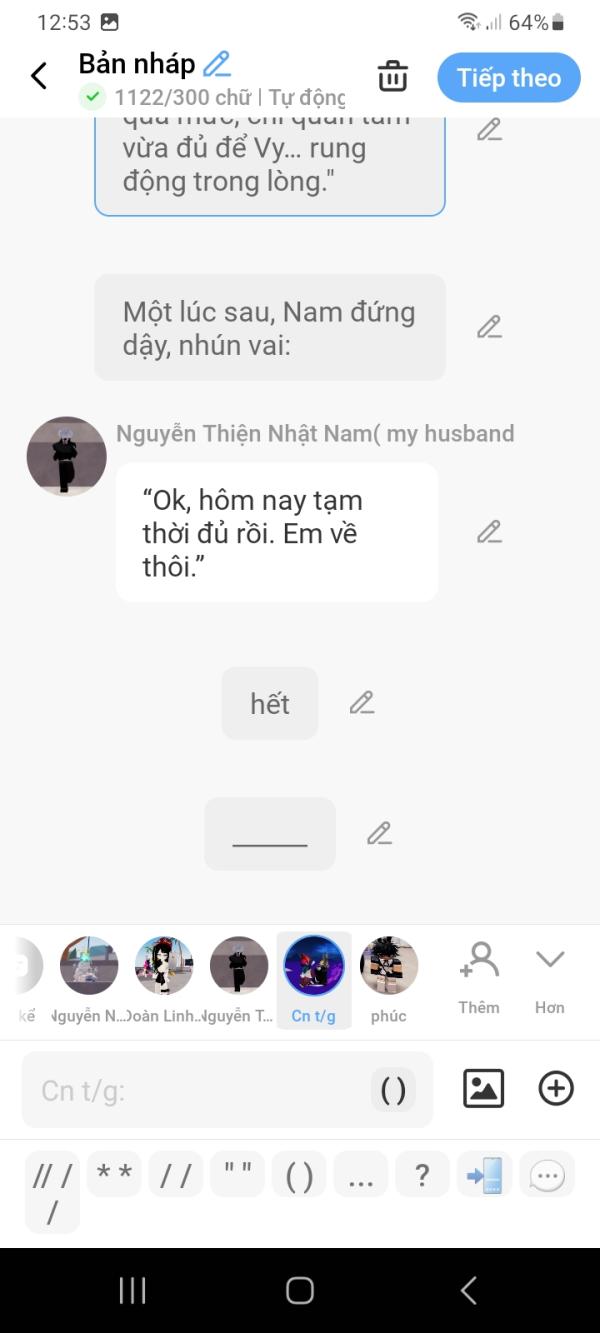Tap the Tiếp theo button
Viewport: 600px width, 1333px height.
(509, 77)
